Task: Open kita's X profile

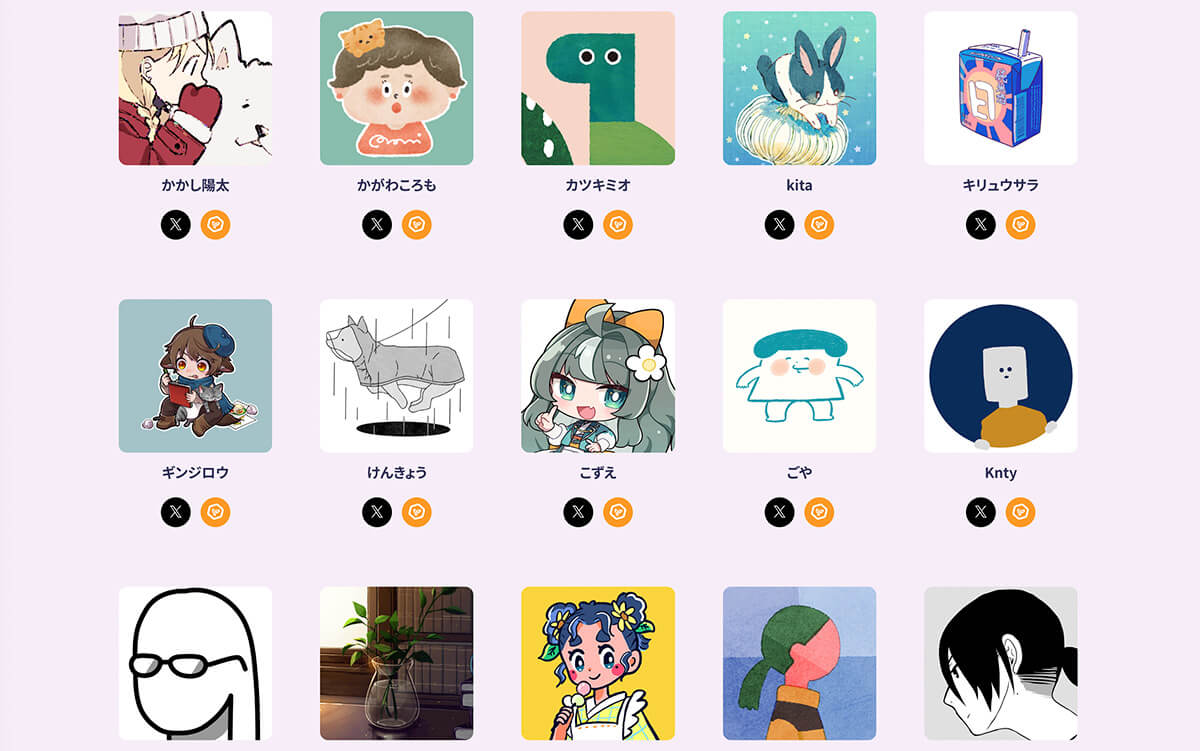Action: (x=780, y=225)
